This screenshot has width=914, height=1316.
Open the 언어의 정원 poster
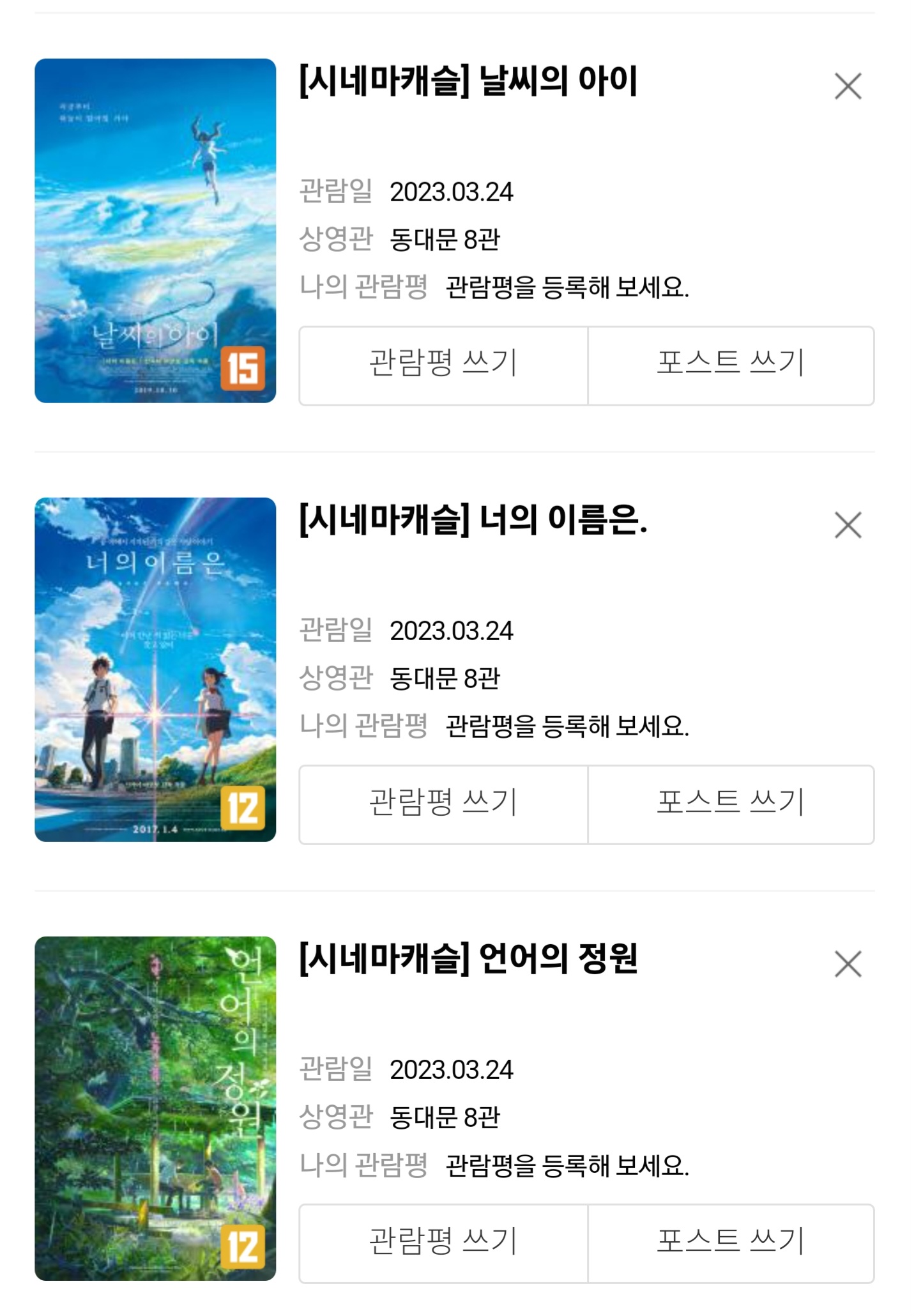pos(155,1108)
